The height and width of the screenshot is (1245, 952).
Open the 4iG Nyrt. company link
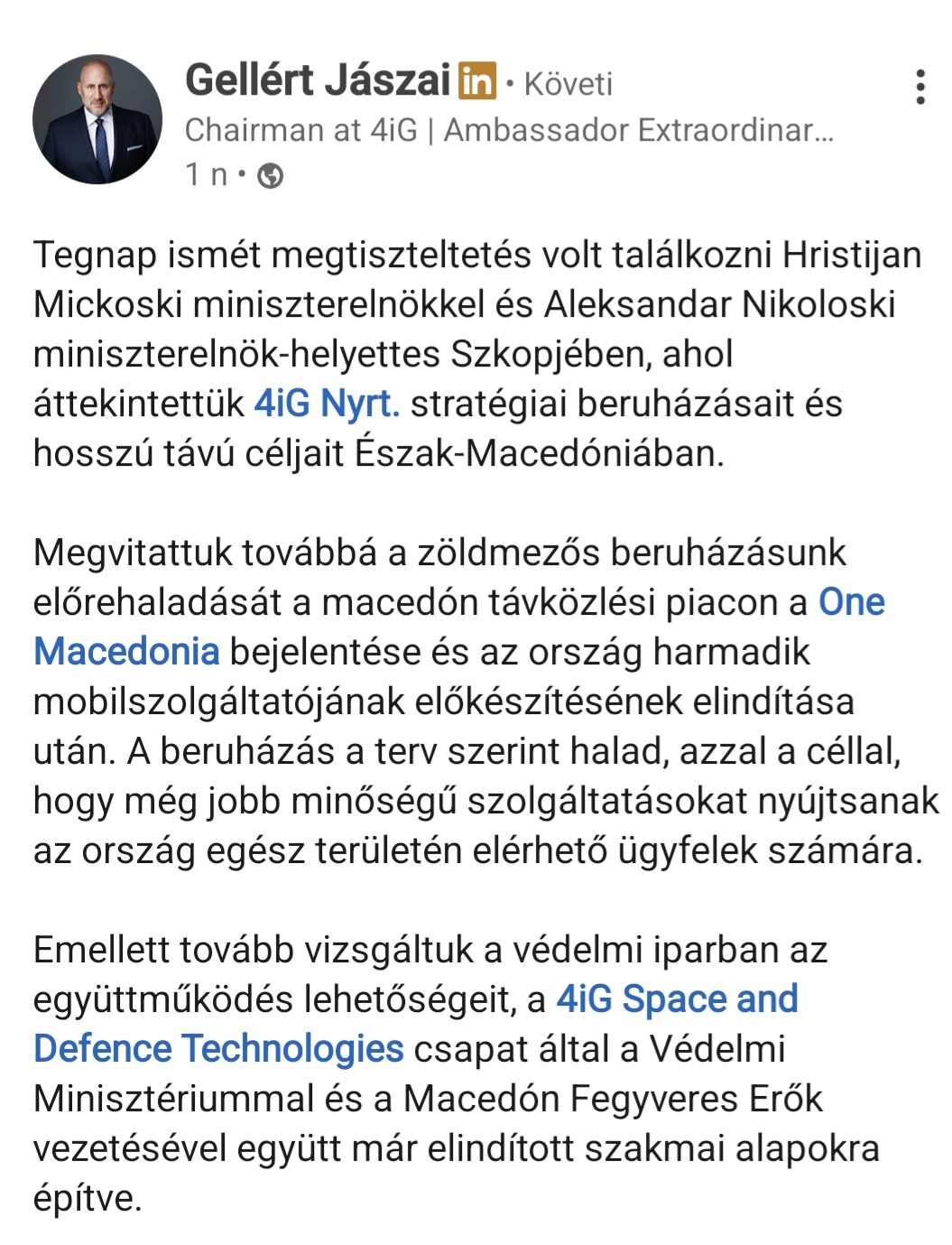click(327, 404)
